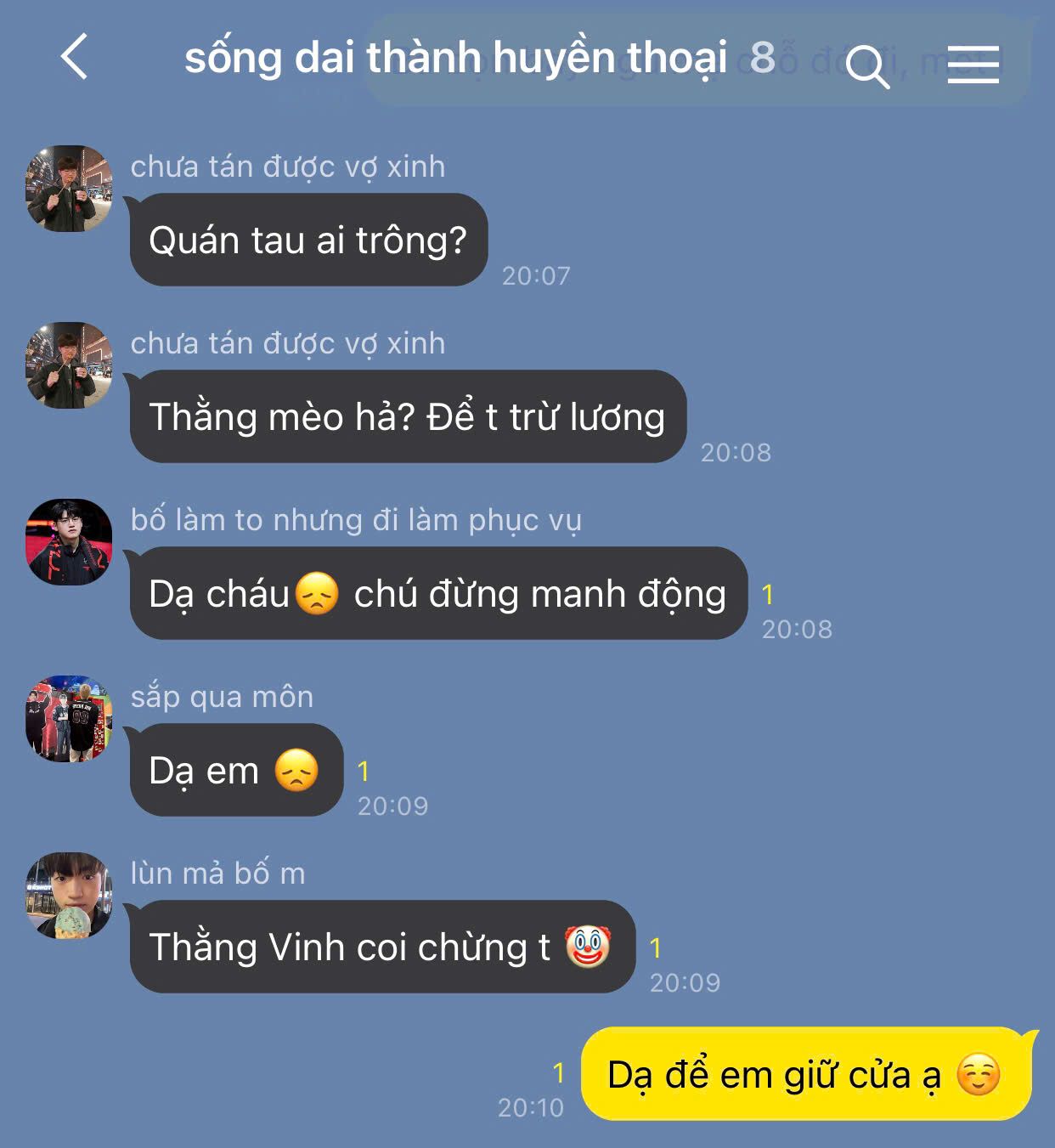Screen dimensions: 1055x1148
Task: Open avatar beside "Thằng mèo hả?" message
Action: 69,365
